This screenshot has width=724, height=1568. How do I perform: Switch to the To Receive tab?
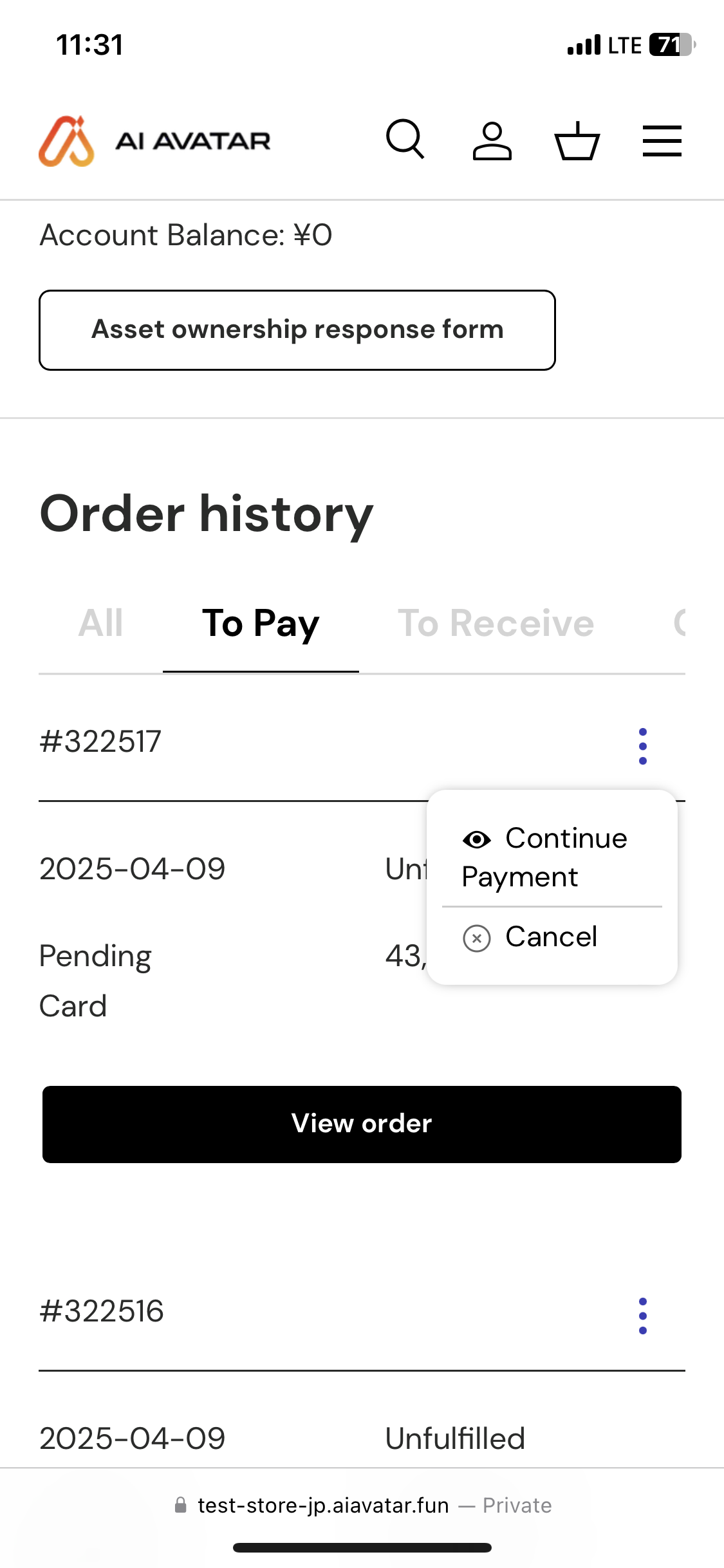496,623
